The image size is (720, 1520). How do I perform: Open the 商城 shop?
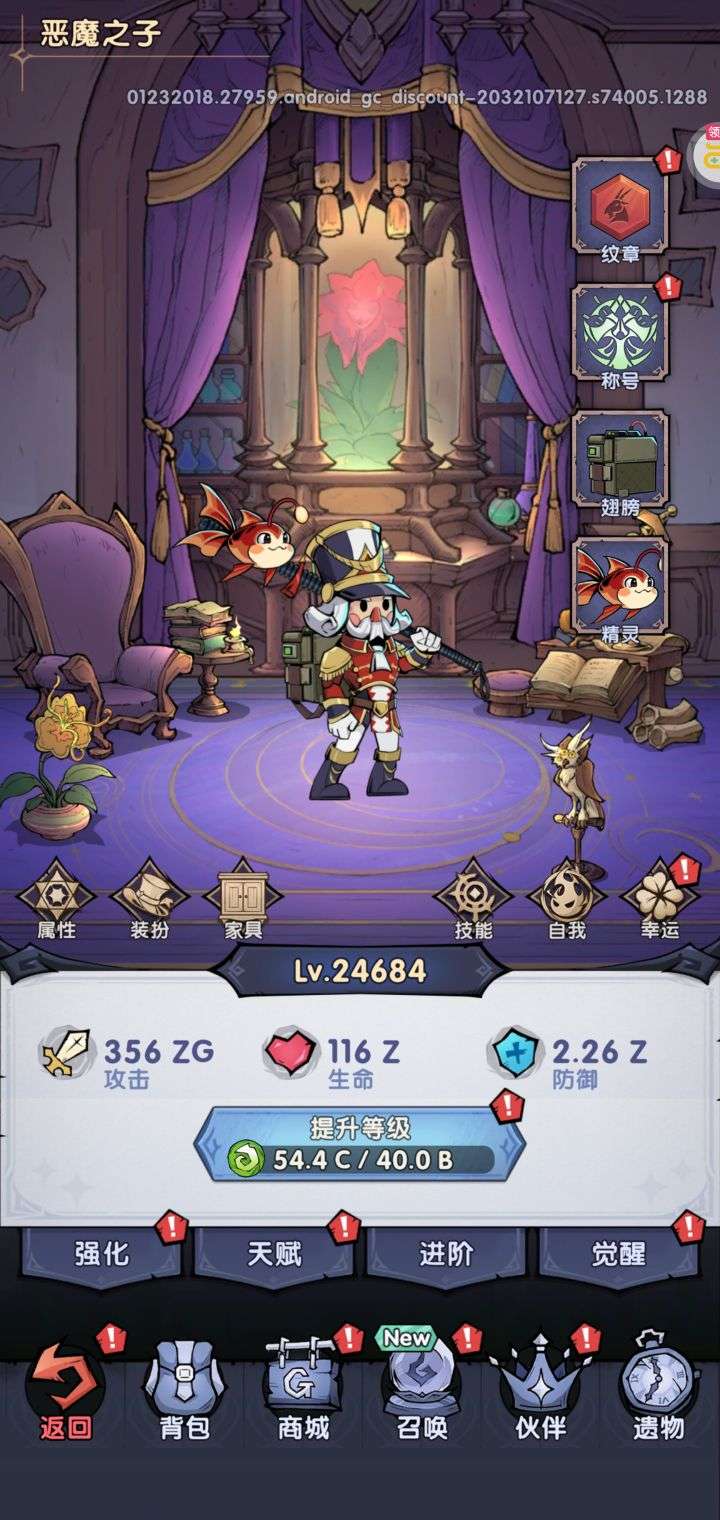(x=303, y=1390)
